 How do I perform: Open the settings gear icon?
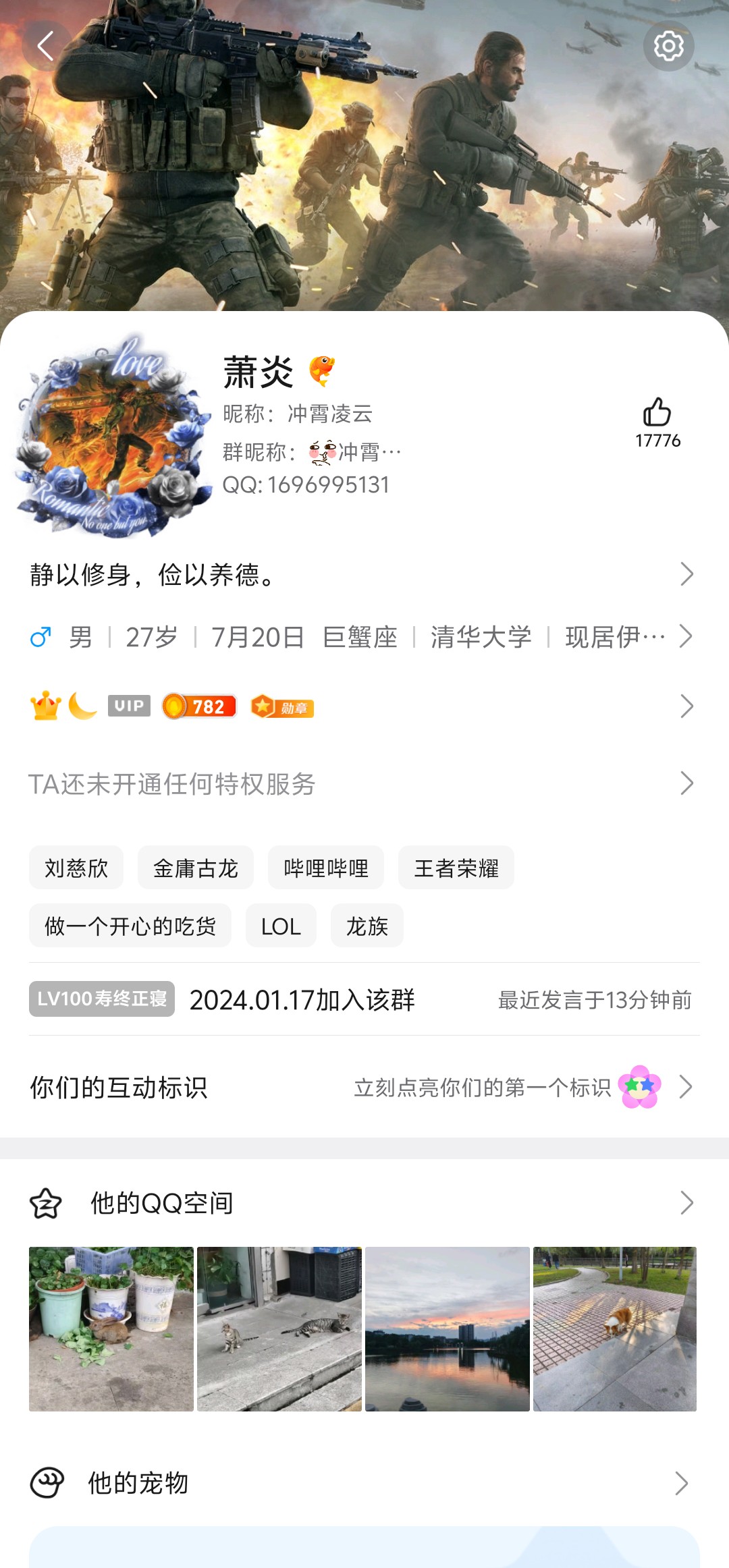(x=668, y=46)
